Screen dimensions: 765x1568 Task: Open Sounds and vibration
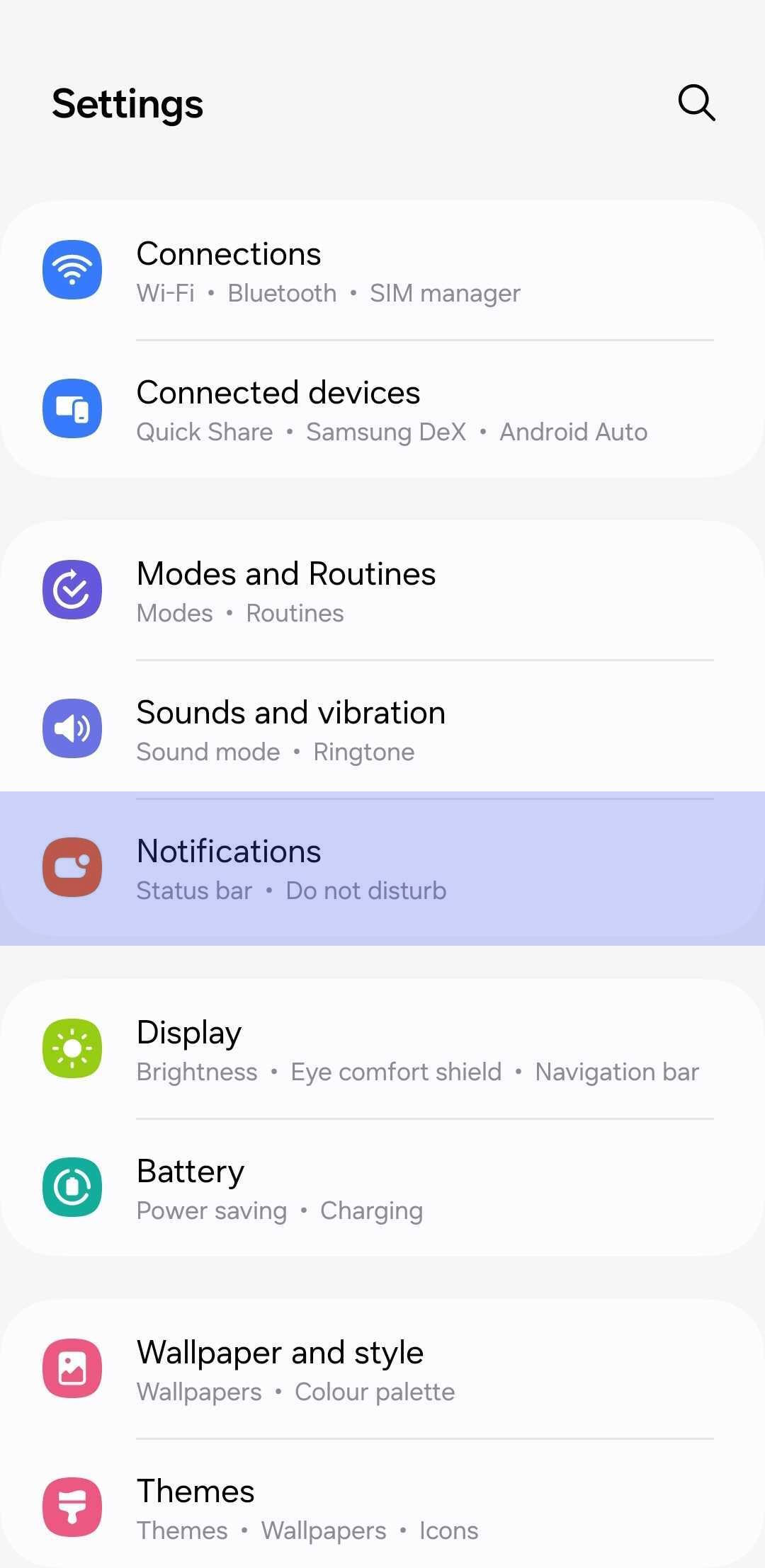click(382, 730)
